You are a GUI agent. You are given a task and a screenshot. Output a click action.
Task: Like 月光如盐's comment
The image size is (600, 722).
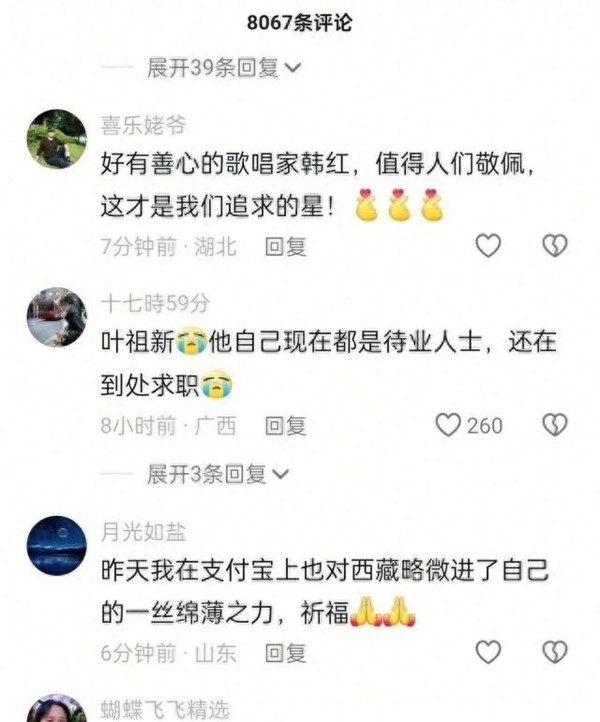pyautogui.click(x=487, y=652)
